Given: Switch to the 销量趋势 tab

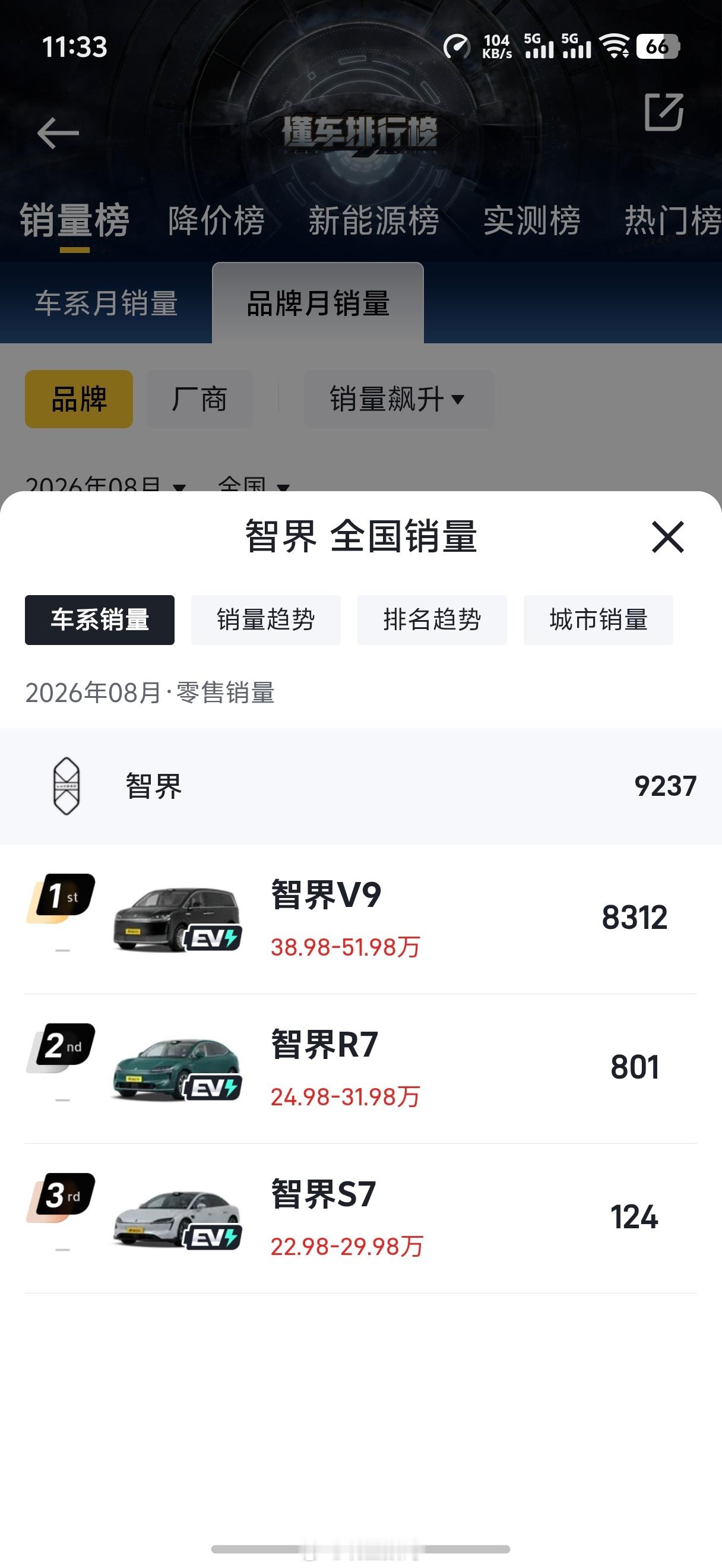Looking at the screenshot, I should 266,619.
